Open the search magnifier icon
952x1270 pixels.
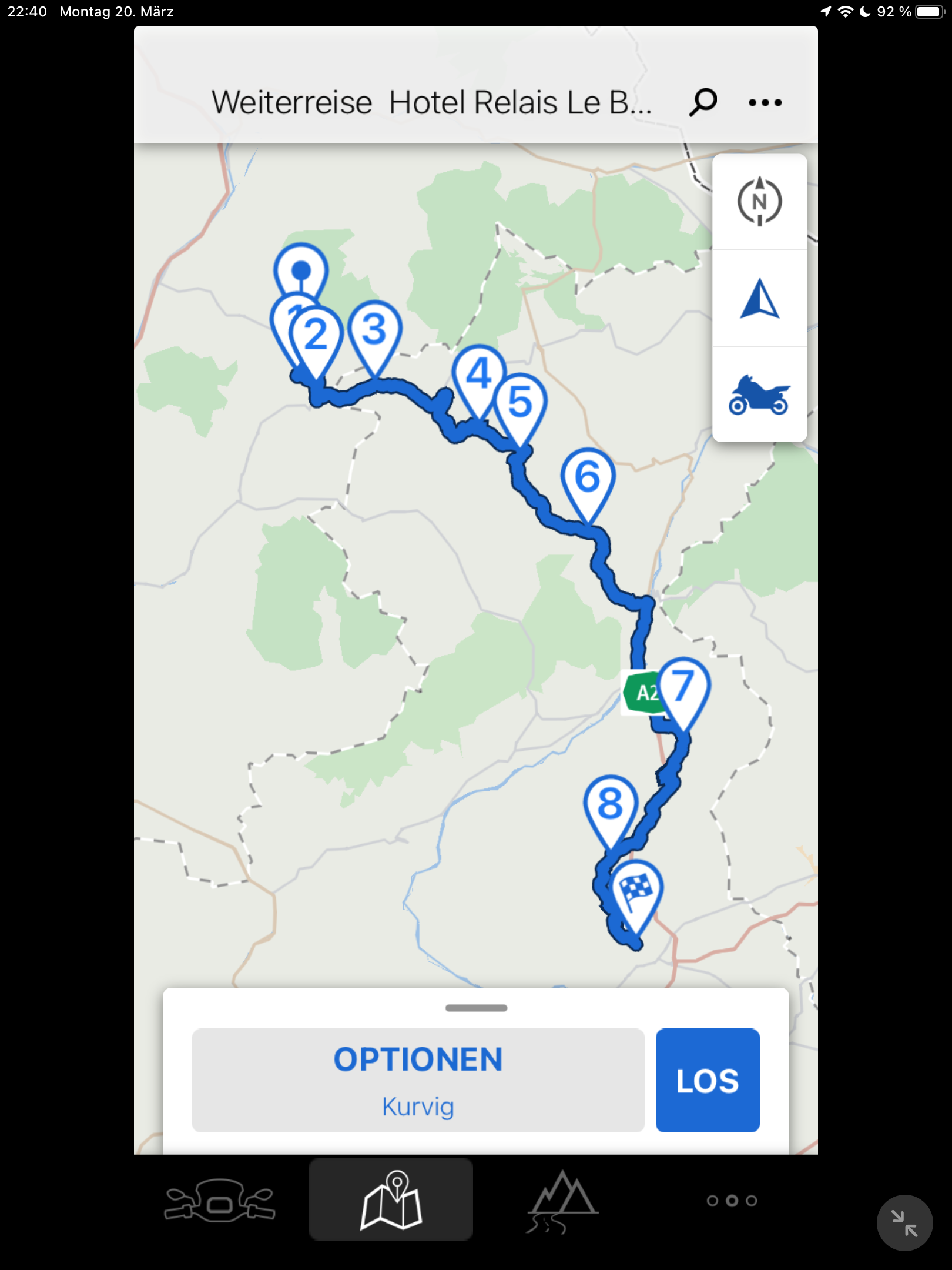pyautogui.click(x=703, y=102)
